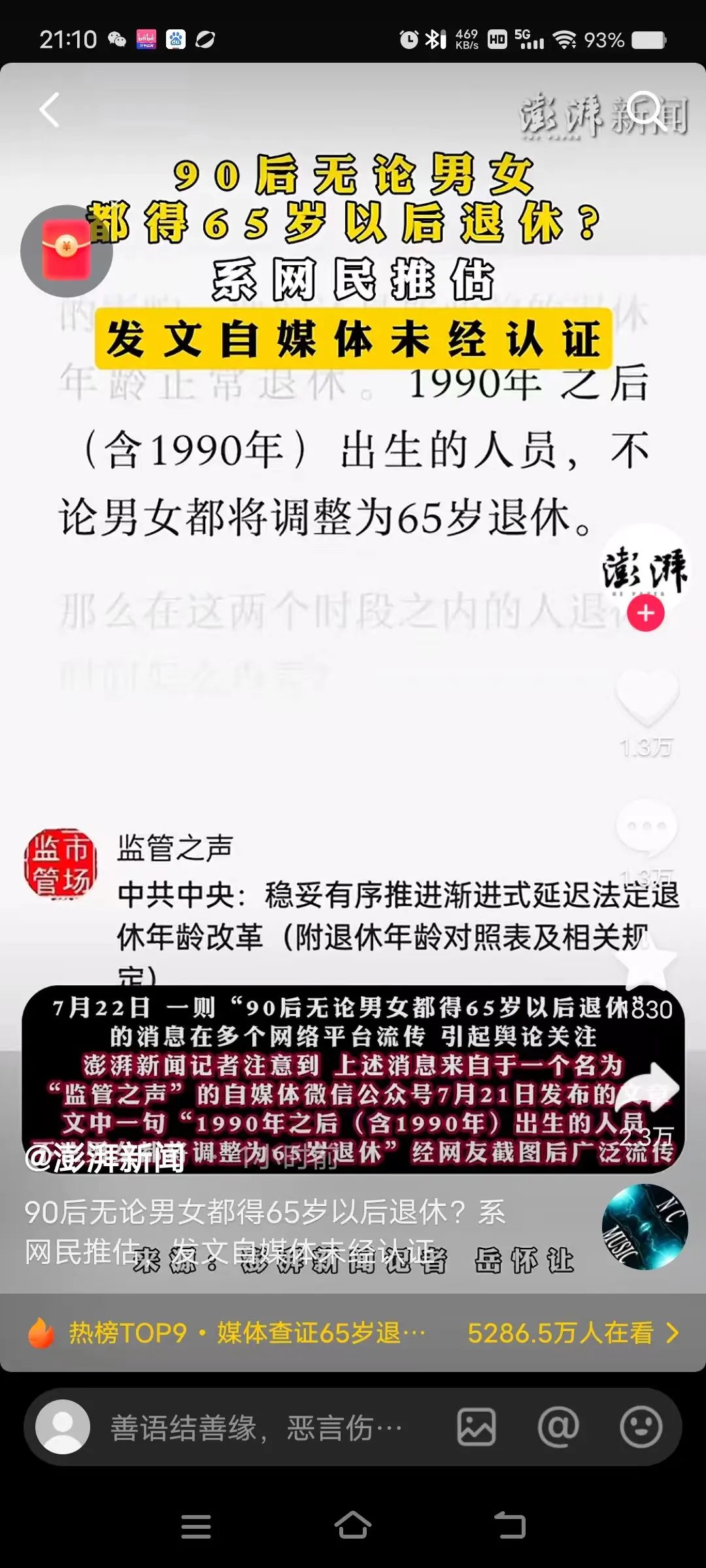Open the emoji picker smiley icon

[641, 1428]
